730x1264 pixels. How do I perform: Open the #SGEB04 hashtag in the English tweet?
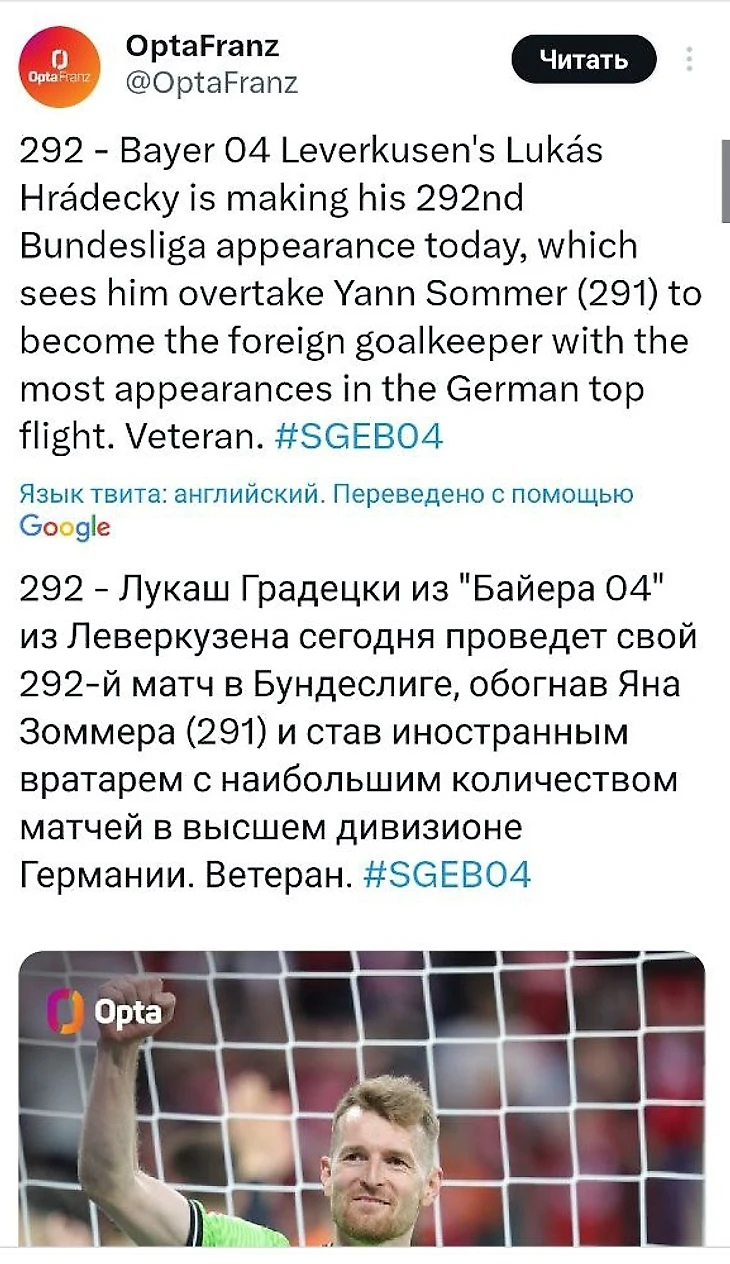358,437
